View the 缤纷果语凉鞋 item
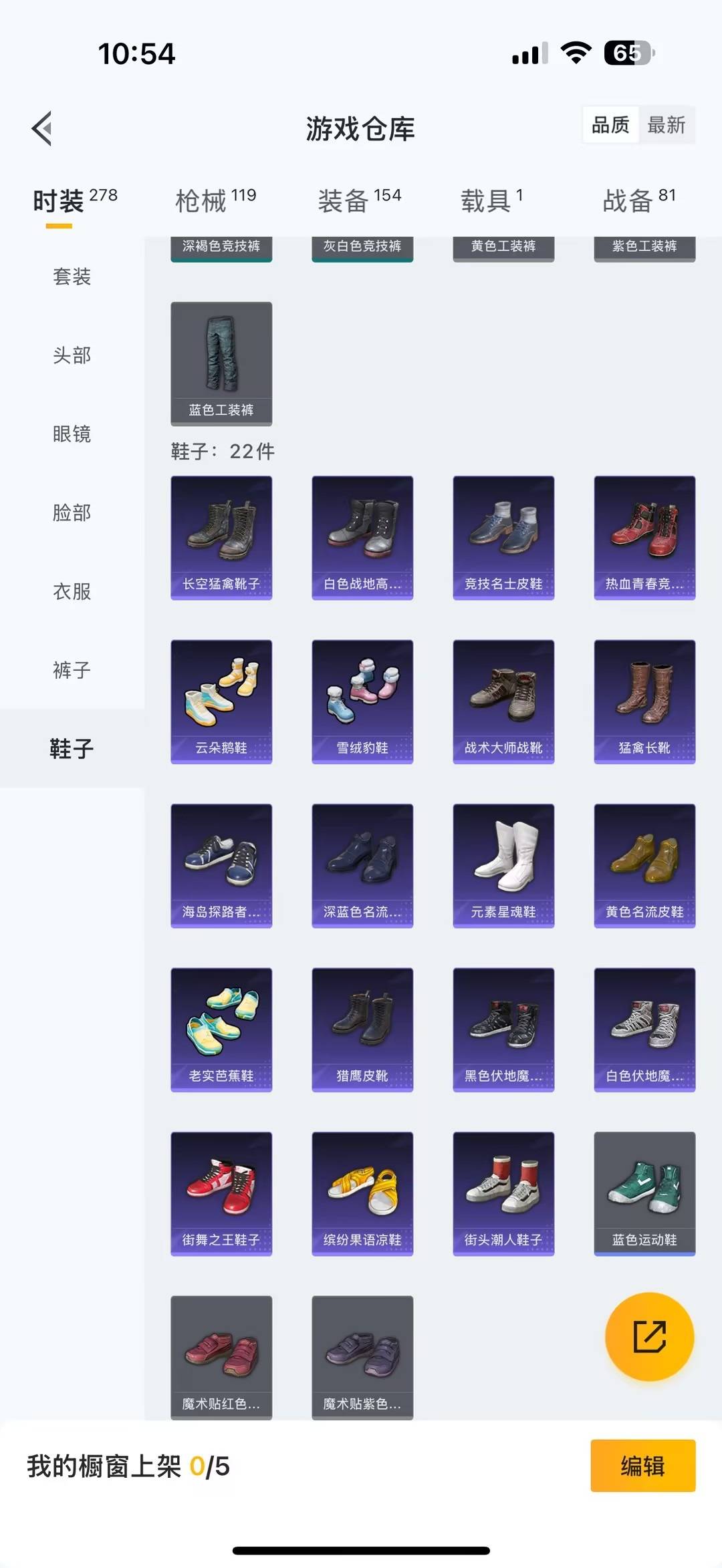This screenshot has height=1568, width=722. (x=362, y=1193)
